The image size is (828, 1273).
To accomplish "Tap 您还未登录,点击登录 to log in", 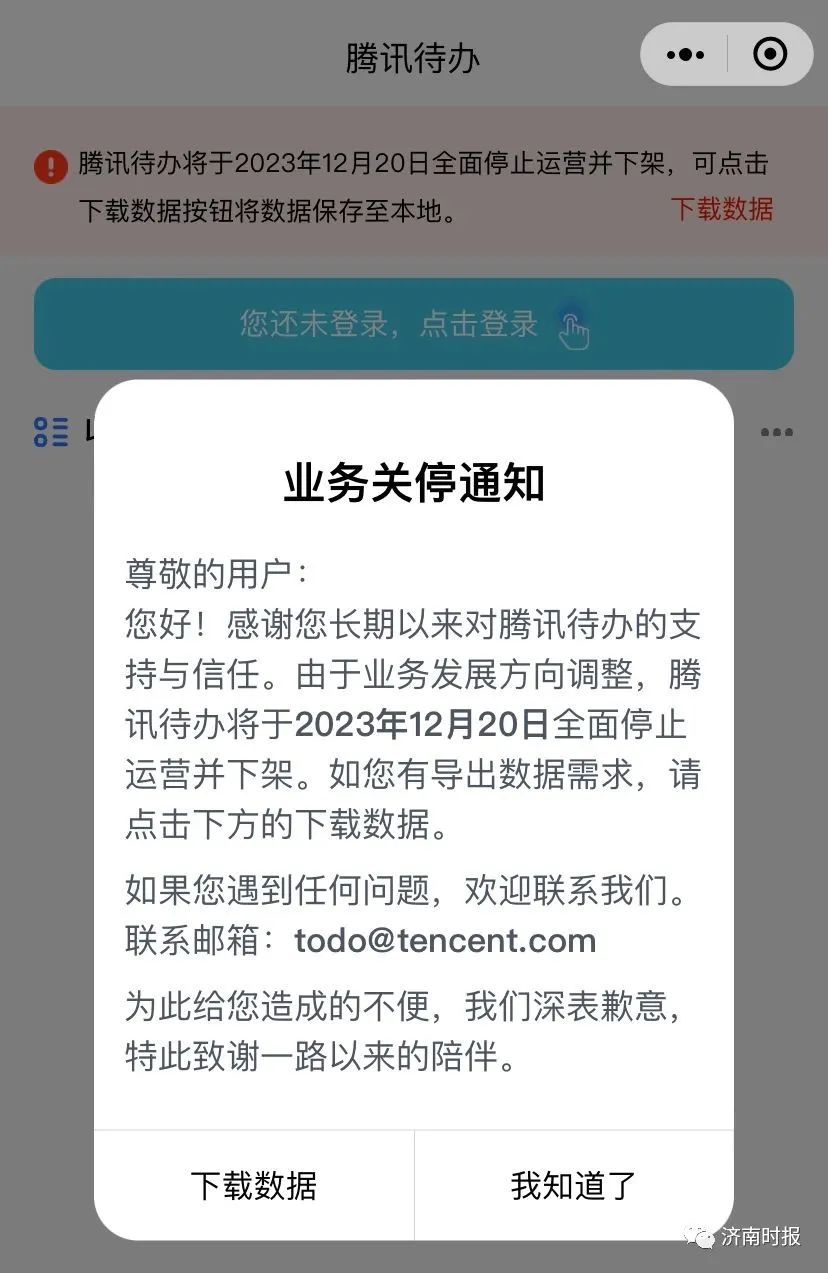I will (413, 324).
